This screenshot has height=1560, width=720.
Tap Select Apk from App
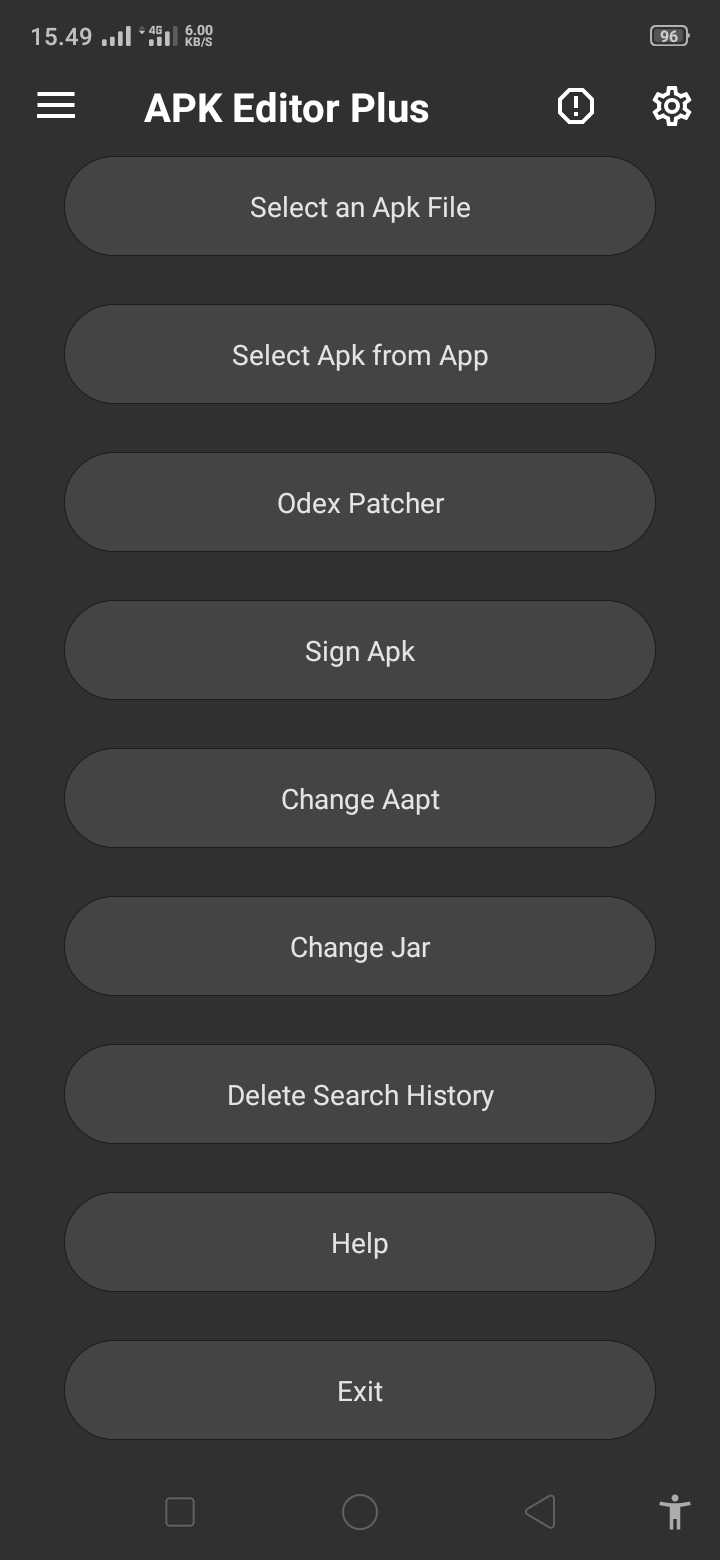pos(360,355)
